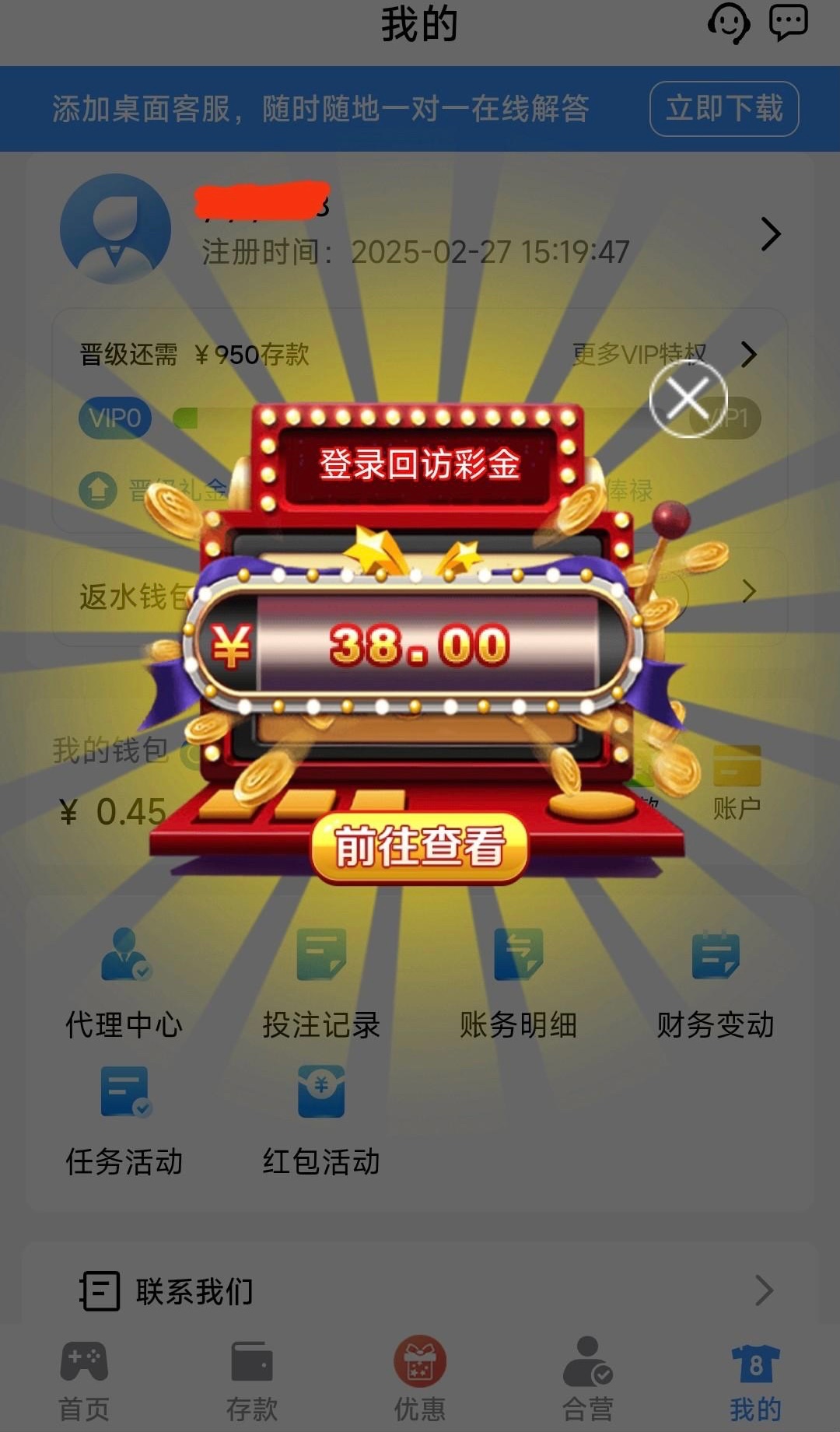
Task: Switch to the 存款 tab
Action: pyautogui.click(x=252, y=1381)
